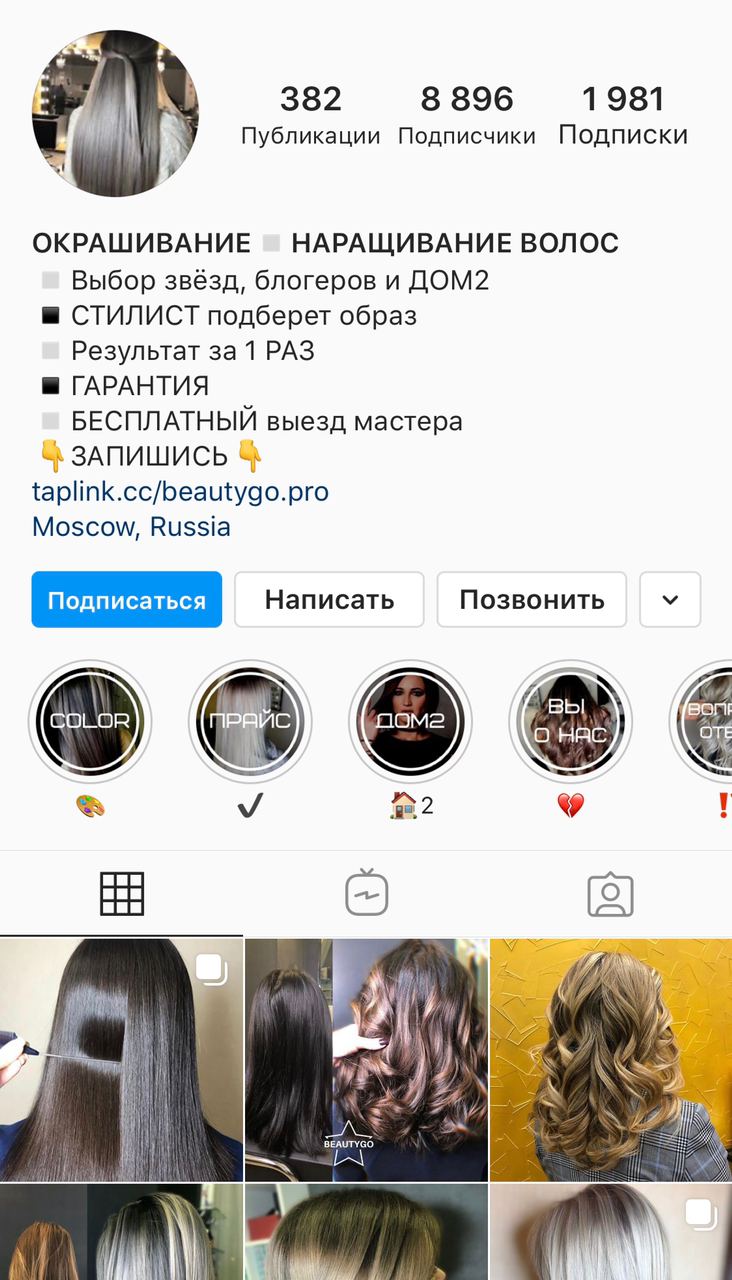Viewport: 732px width, 1280px height.
Task: Open the blonde curls on yellow post
Action: point(611,1059)
